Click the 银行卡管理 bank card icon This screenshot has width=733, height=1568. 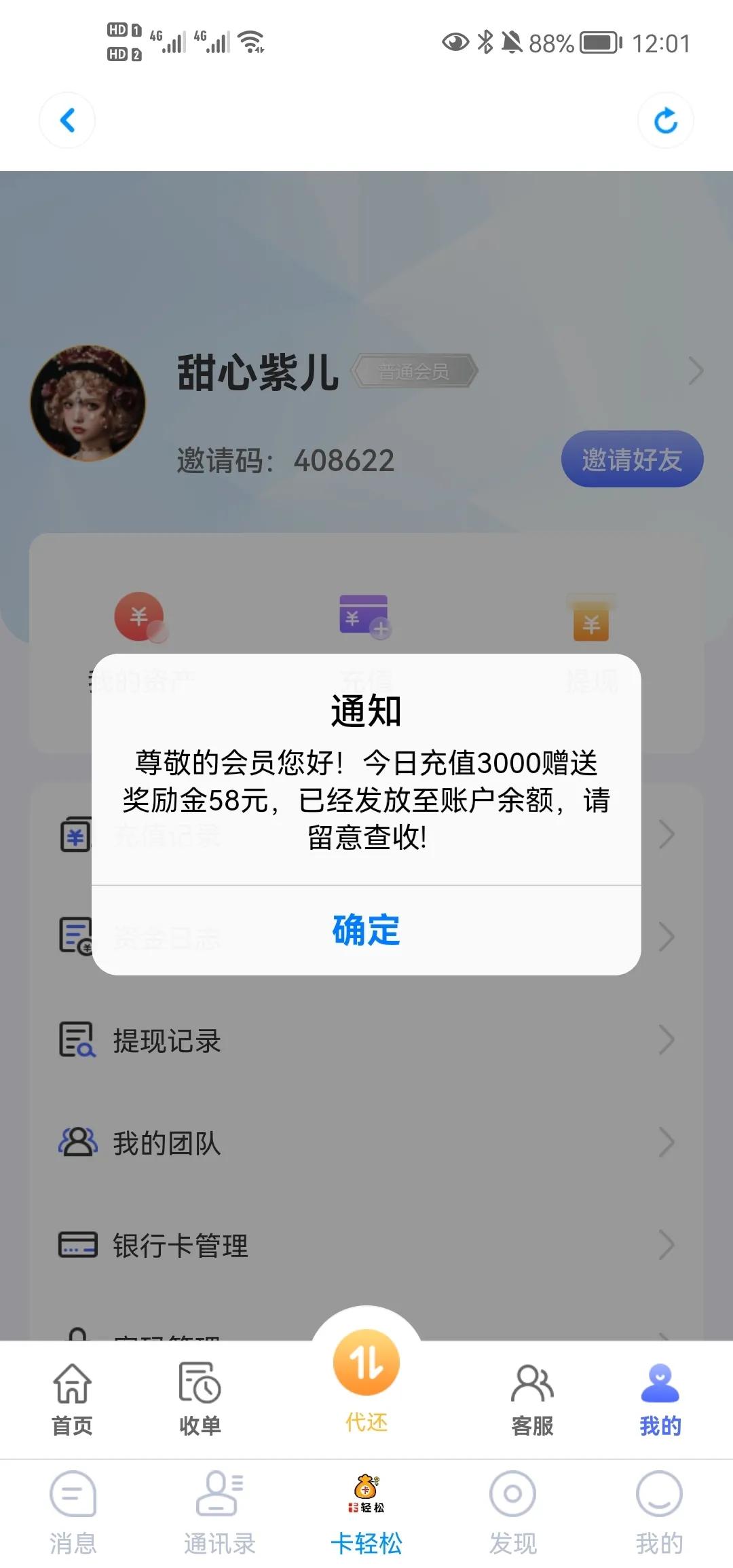coord(77,1244)
